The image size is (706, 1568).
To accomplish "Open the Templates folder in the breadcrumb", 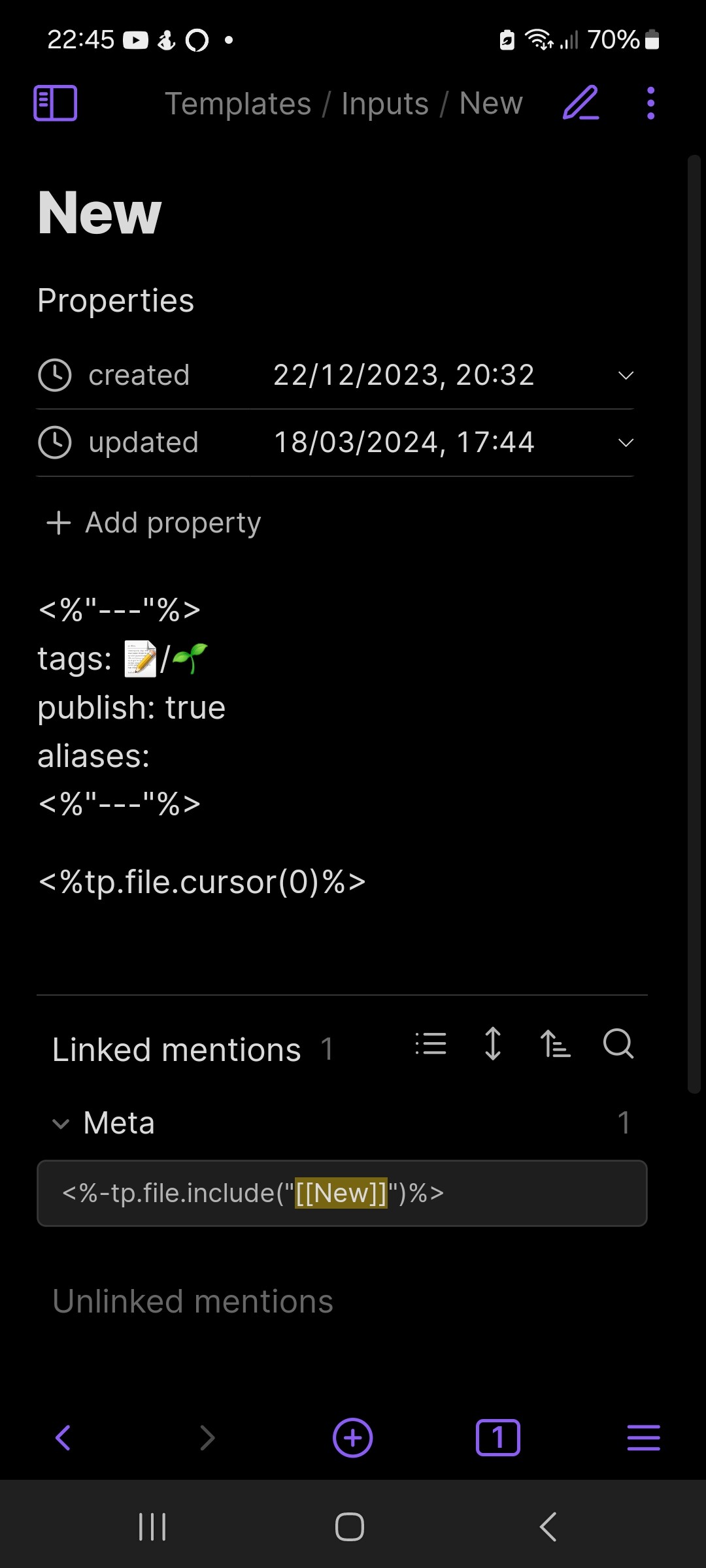I will 238,104.
